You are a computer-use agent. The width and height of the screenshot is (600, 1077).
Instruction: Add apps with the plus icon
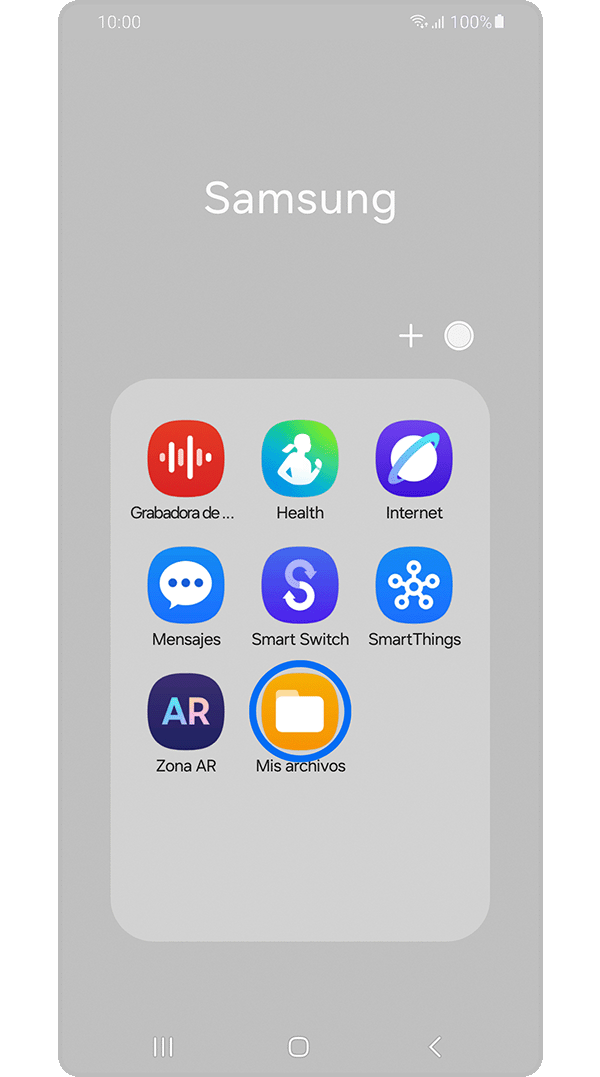(x=411, y=336)
